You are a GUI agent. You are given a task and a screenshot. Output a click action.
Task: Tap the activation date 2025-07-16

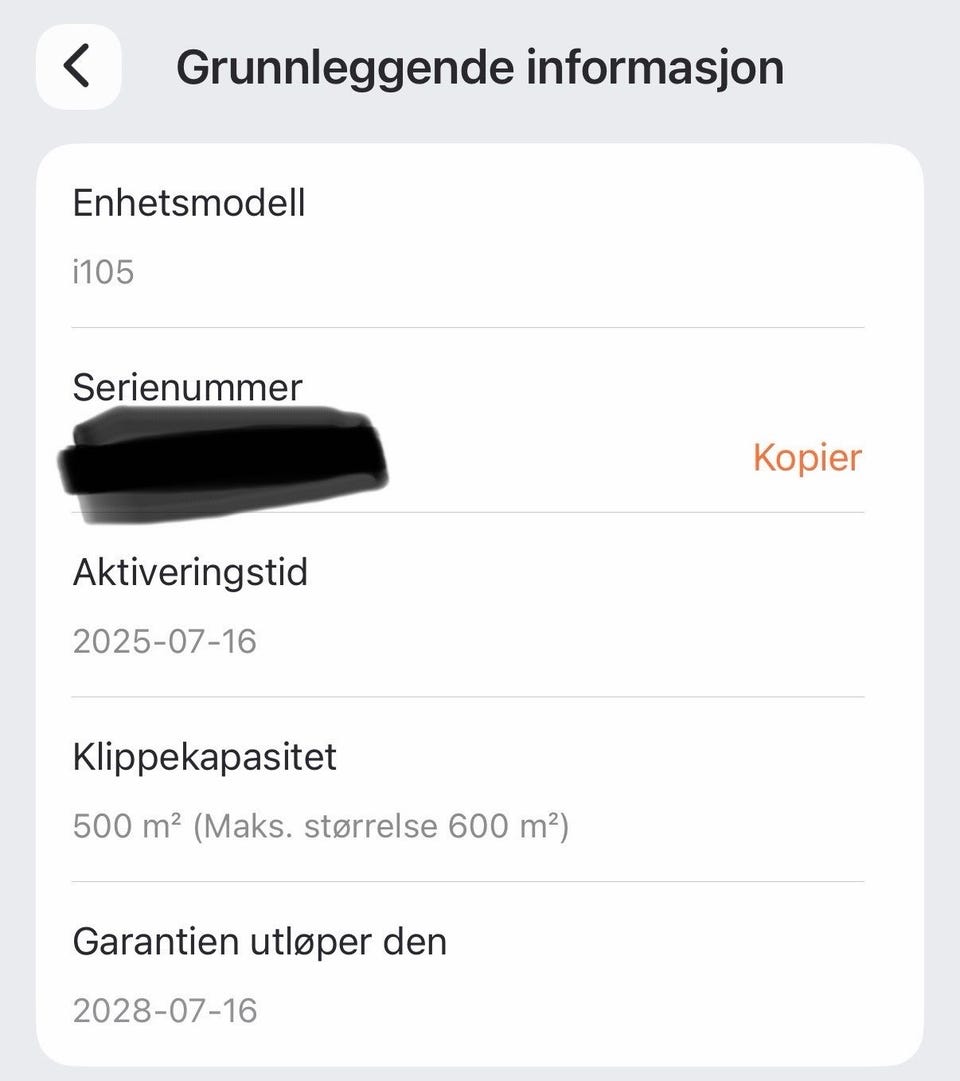[165, 640]
